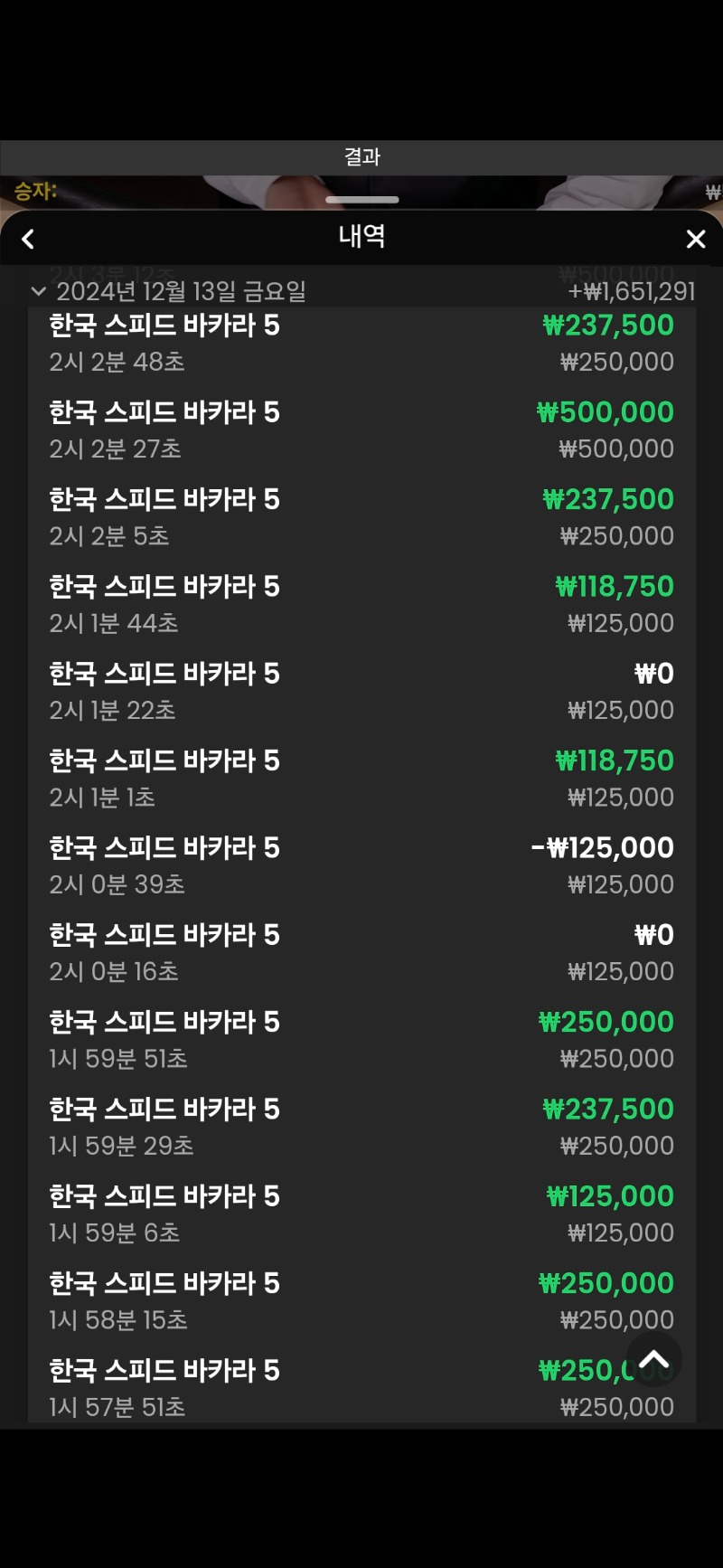Screen dimensions: 723x1568
Task: Collapse the 2024년 12월 13일 금요일 section
Action: pyautogui.click(x=38, y=291)
